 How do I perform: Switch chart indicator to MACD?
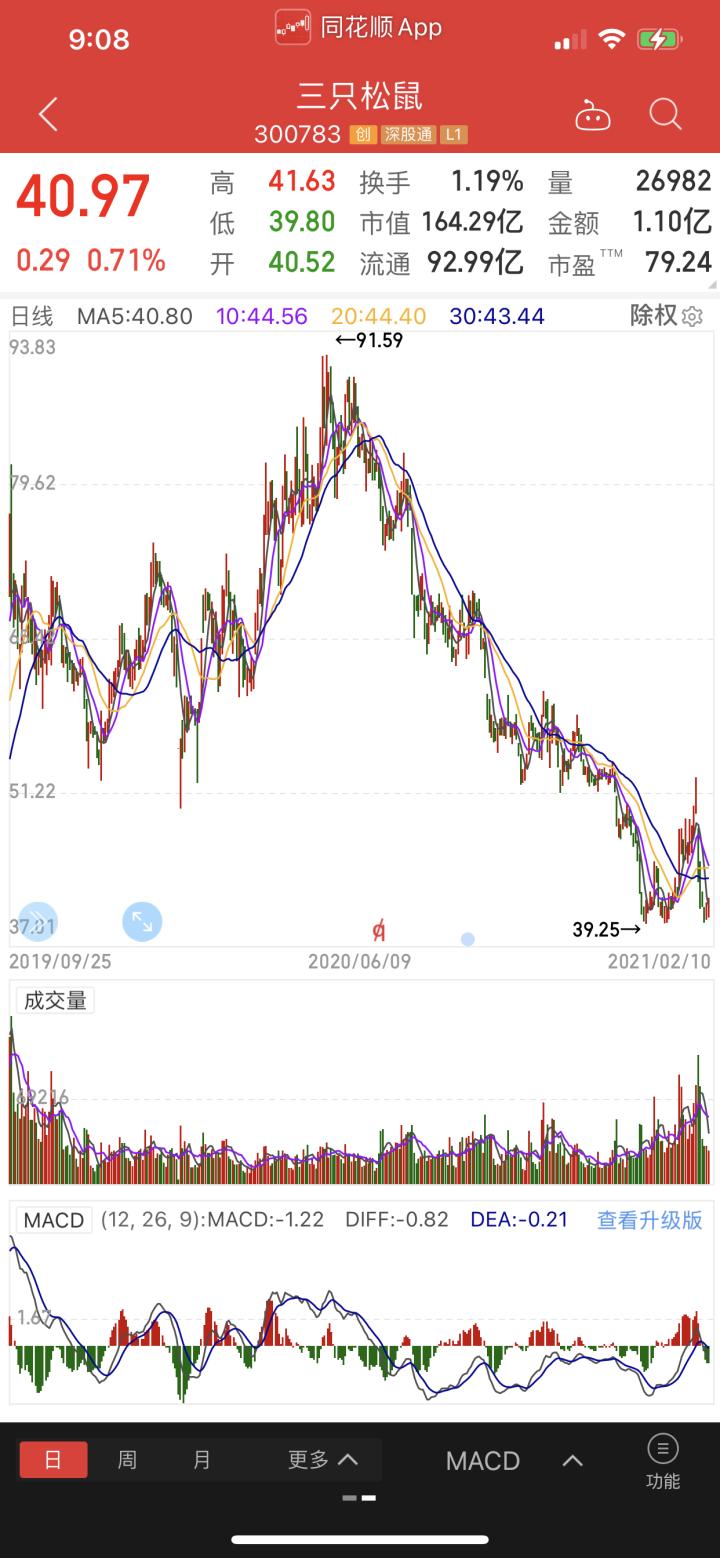pyautogui.click(x=483, y=1460)
